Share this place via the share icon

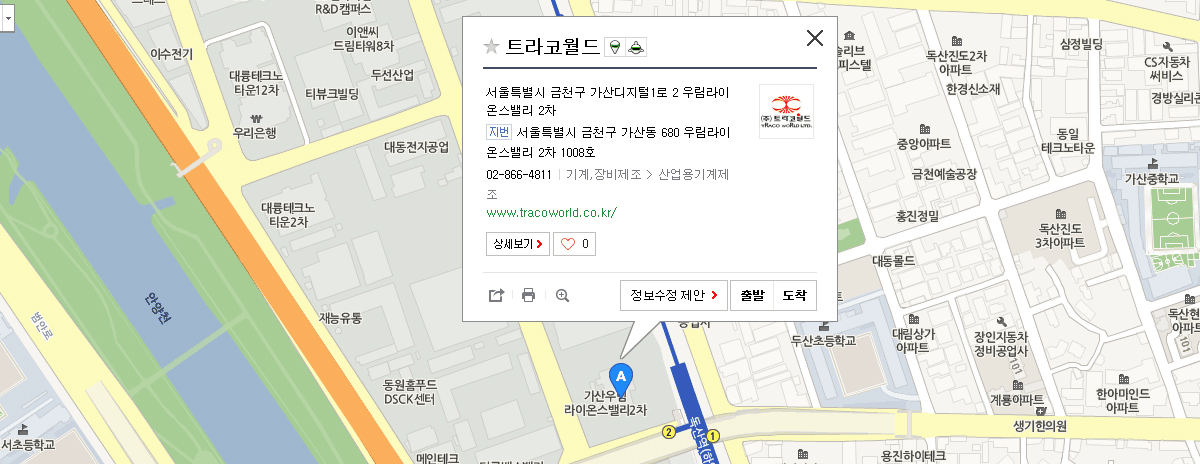coord(496,295)
